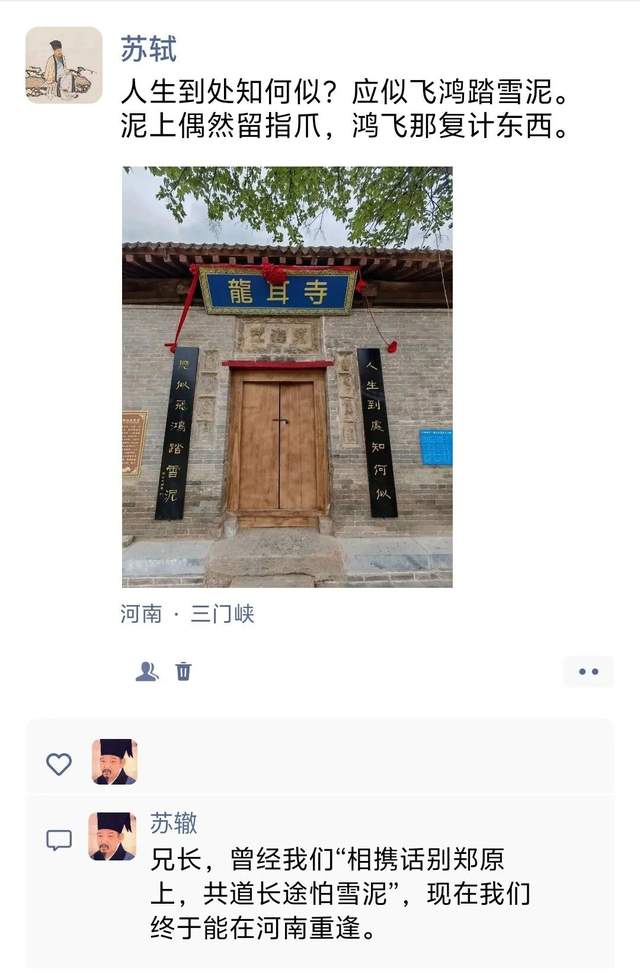Image resolution: width=640 pixels, height=976 pixels.
Task: Tap the 苏轼 username link
Action: (x=148, y=48)
